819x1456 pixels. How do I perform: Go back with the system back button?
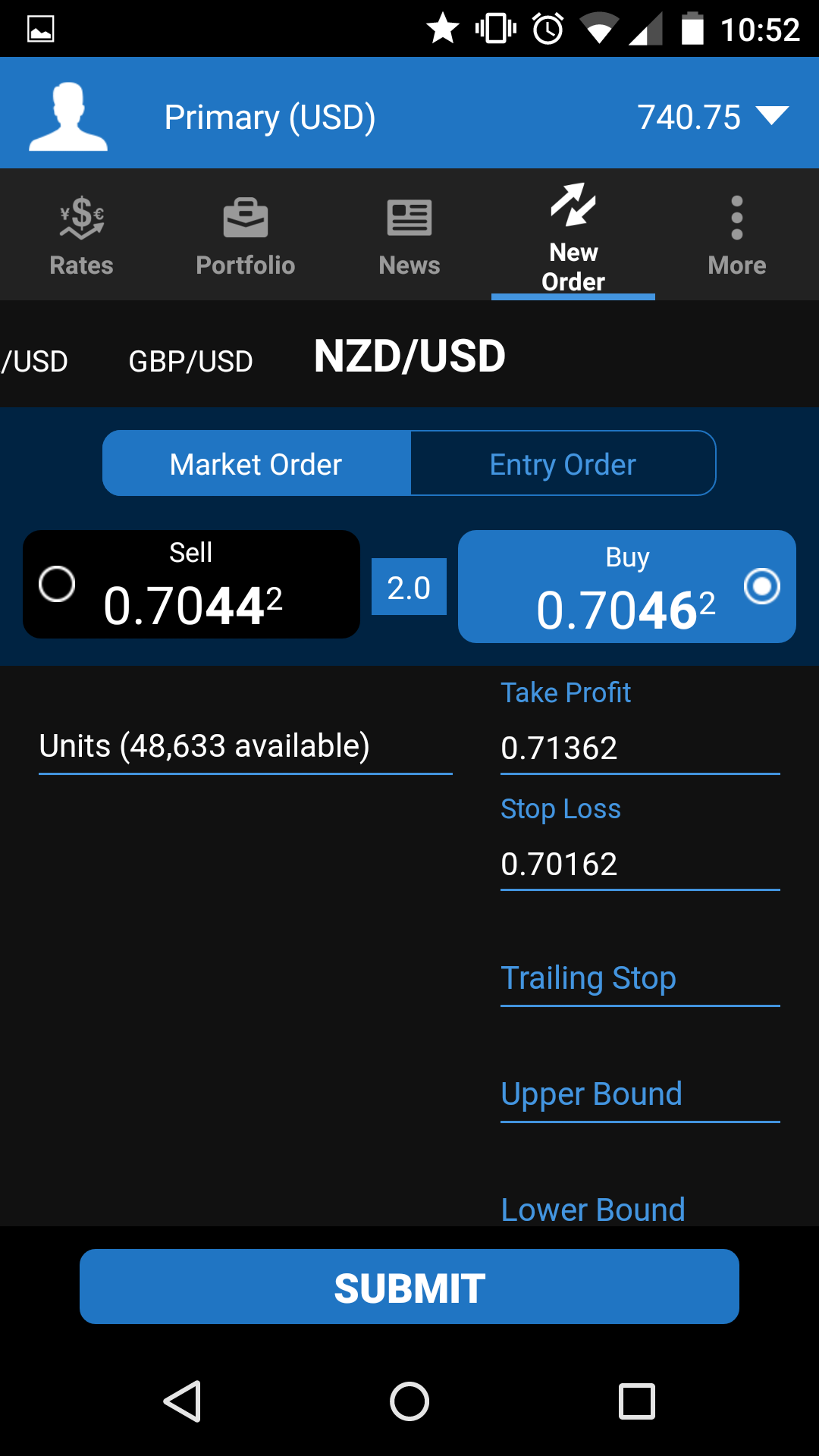183,1401
